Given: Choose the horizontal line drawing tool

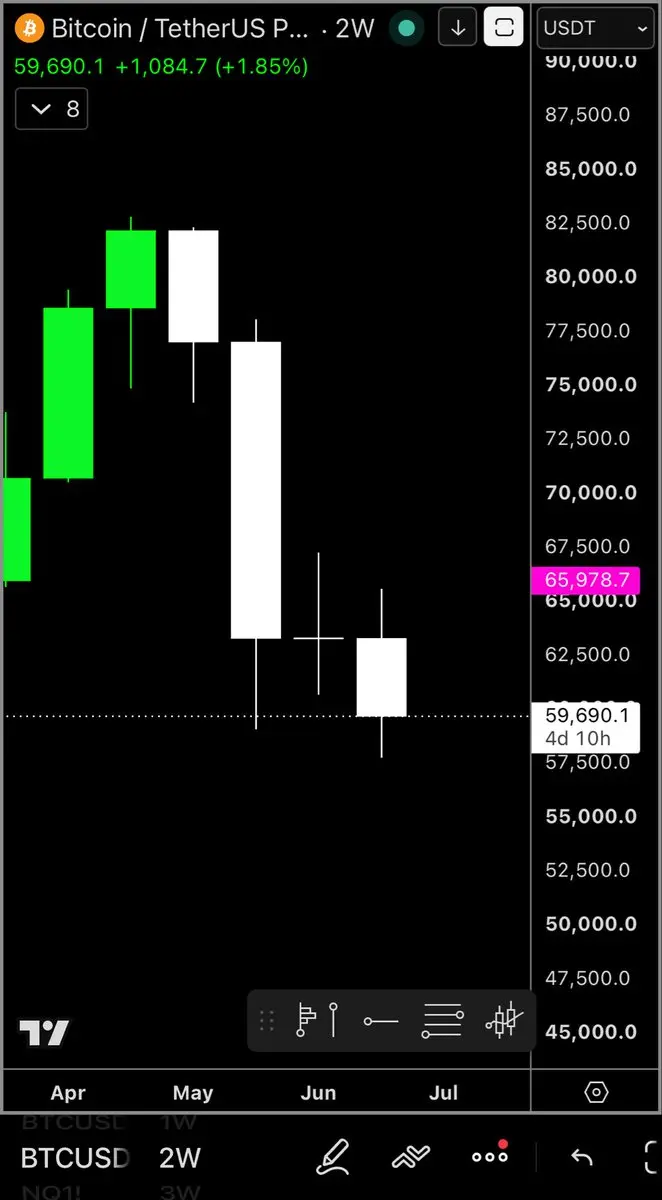Looking at the screenshot, I should (381, 1021).
